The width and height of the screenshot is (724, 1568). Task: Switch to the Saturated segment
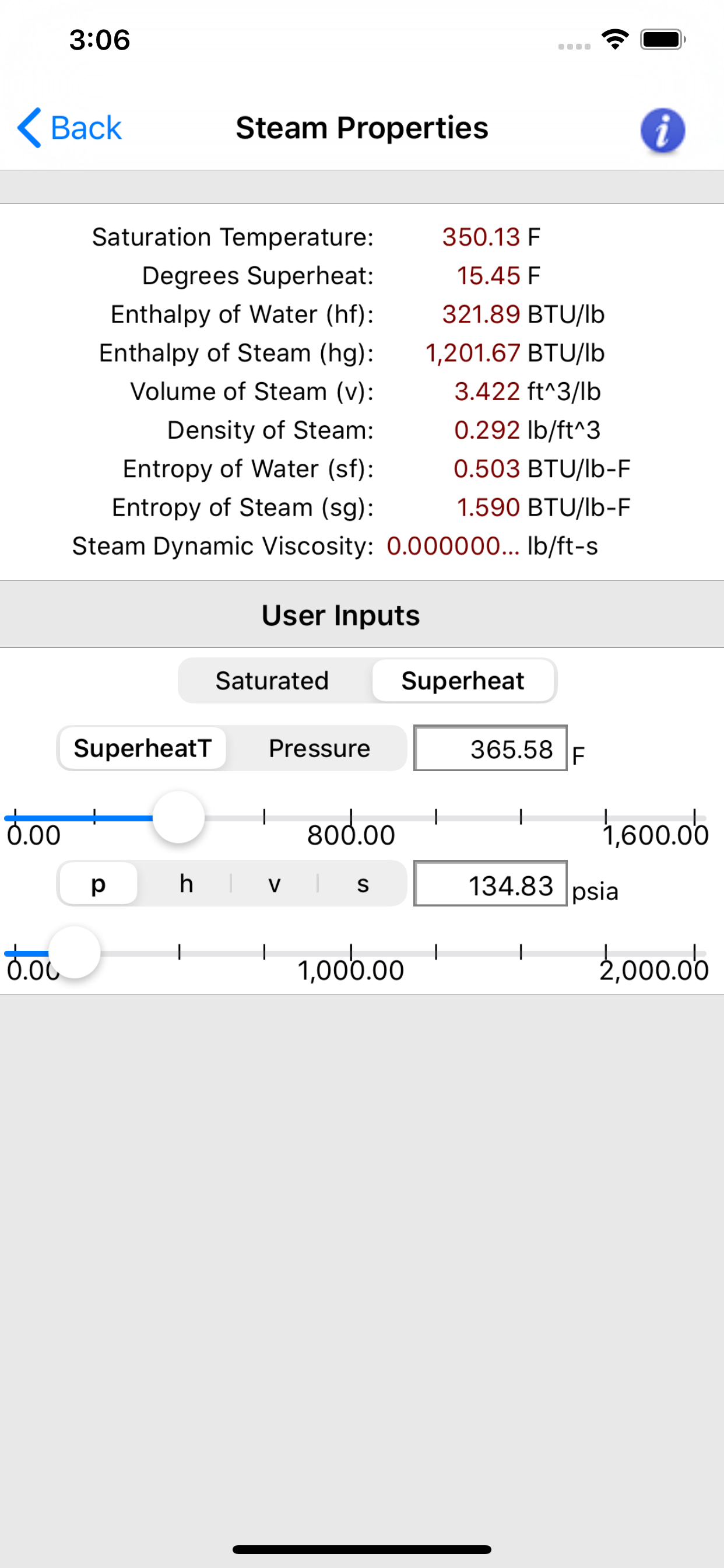(272, 681)
